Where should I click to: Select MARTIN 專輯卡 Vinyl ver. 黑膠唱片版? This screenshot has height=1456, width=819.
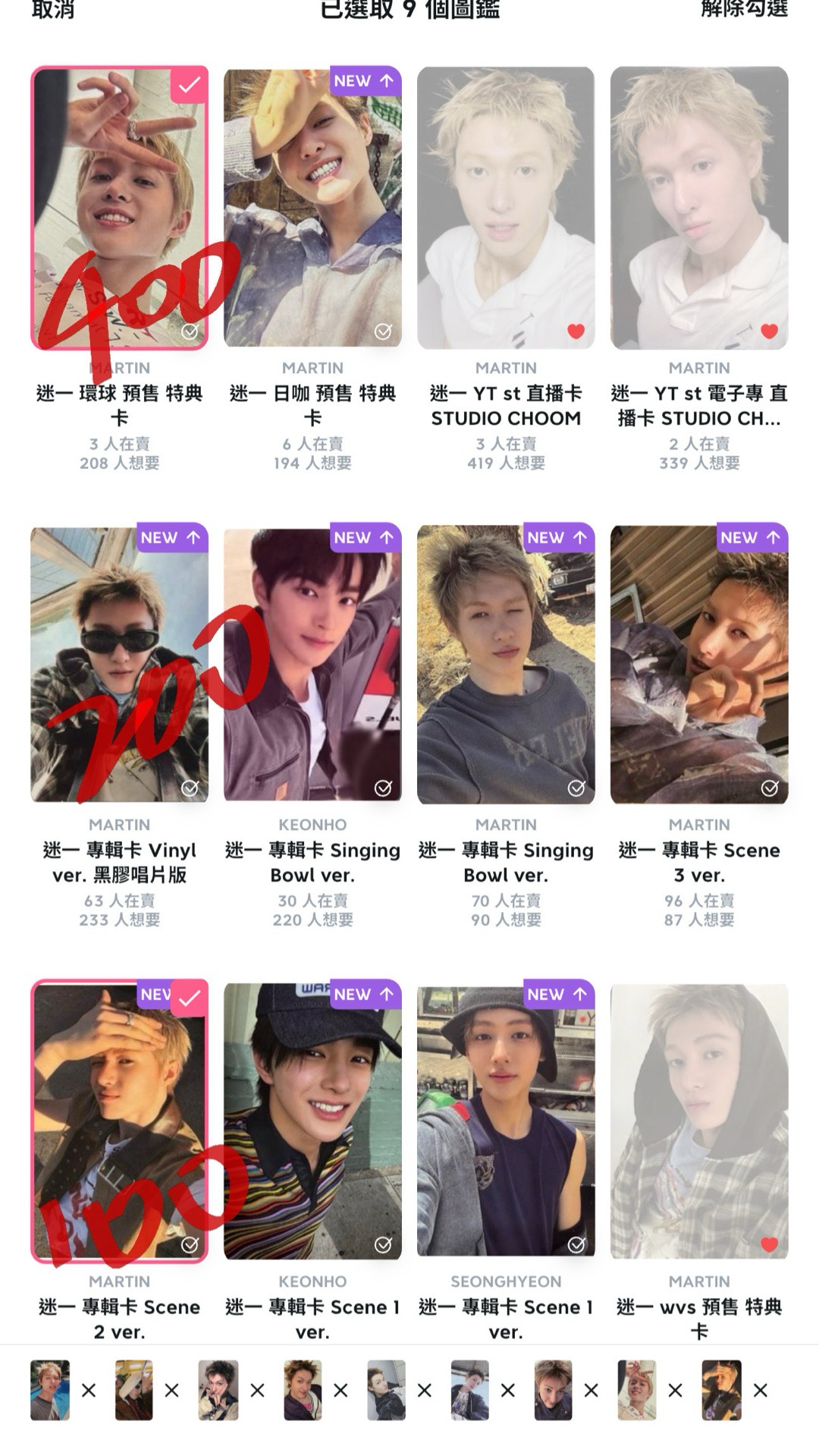click(x=119, y=665)
